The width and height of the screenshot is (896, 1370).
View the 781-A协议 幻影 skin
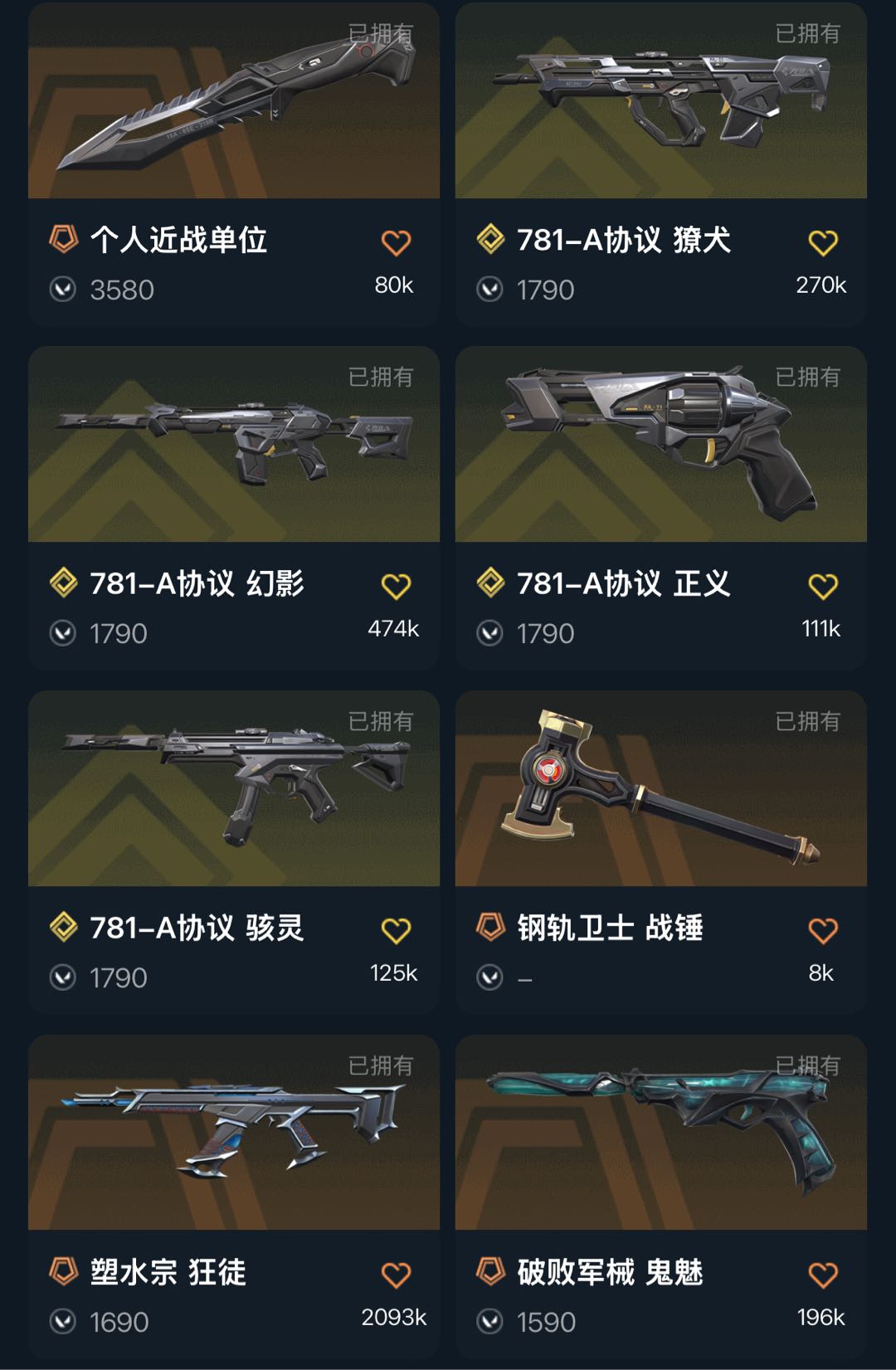(x=233, y=448)
